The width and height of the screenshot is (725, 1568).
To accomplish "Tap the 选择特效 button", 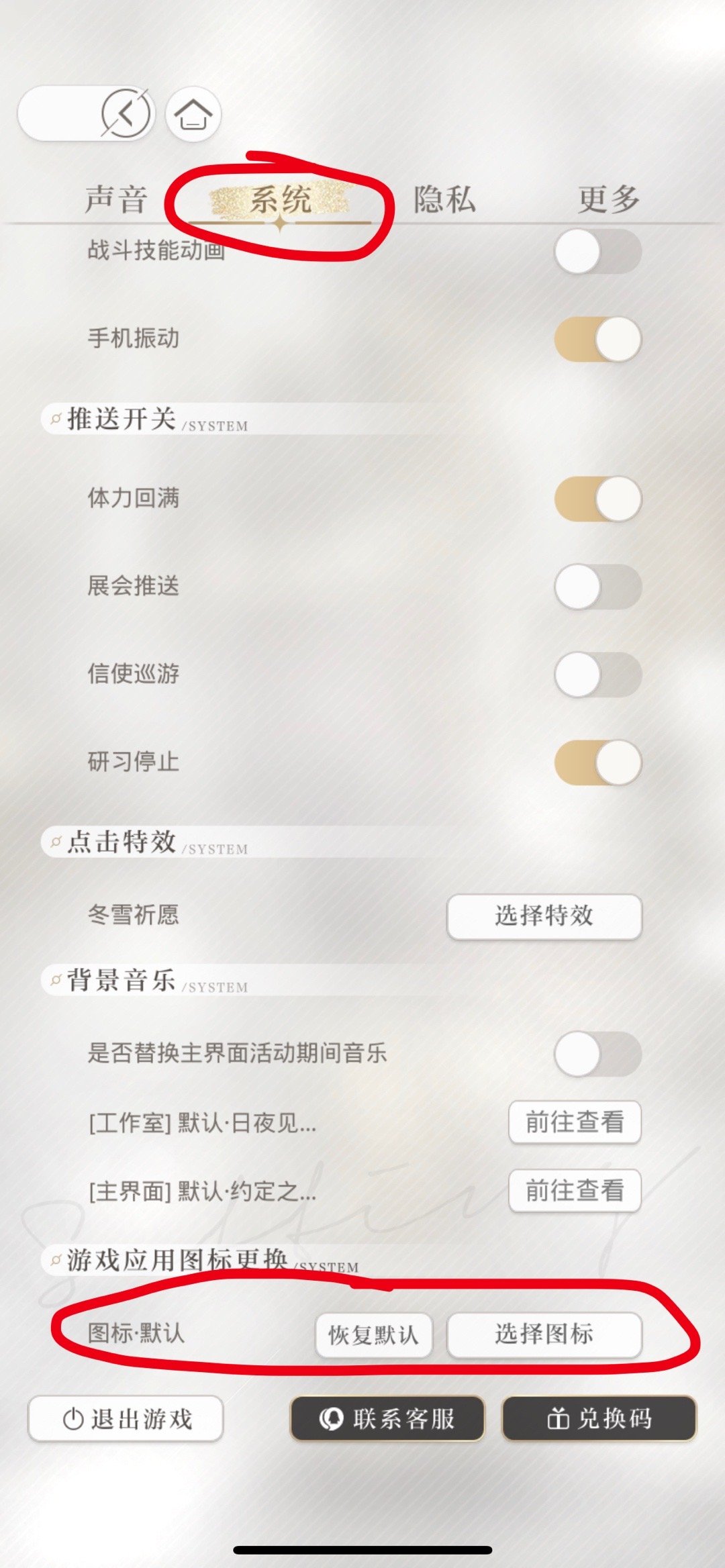I will (x=544, y=916).
